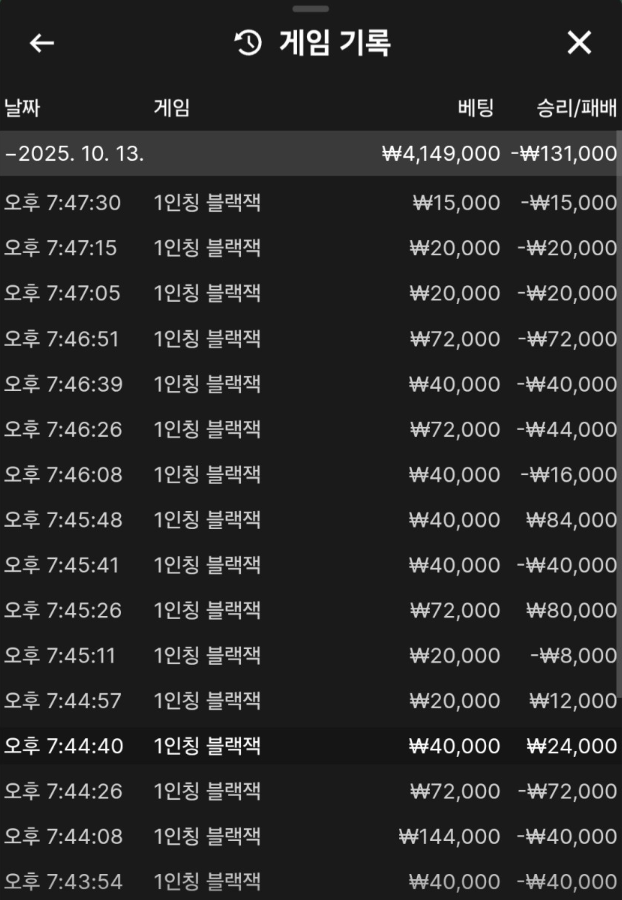The width and height of the screenshot is (622, 900).
Task: View the 오후 7:46:26 record details
Action: click(x=310, y=430)
